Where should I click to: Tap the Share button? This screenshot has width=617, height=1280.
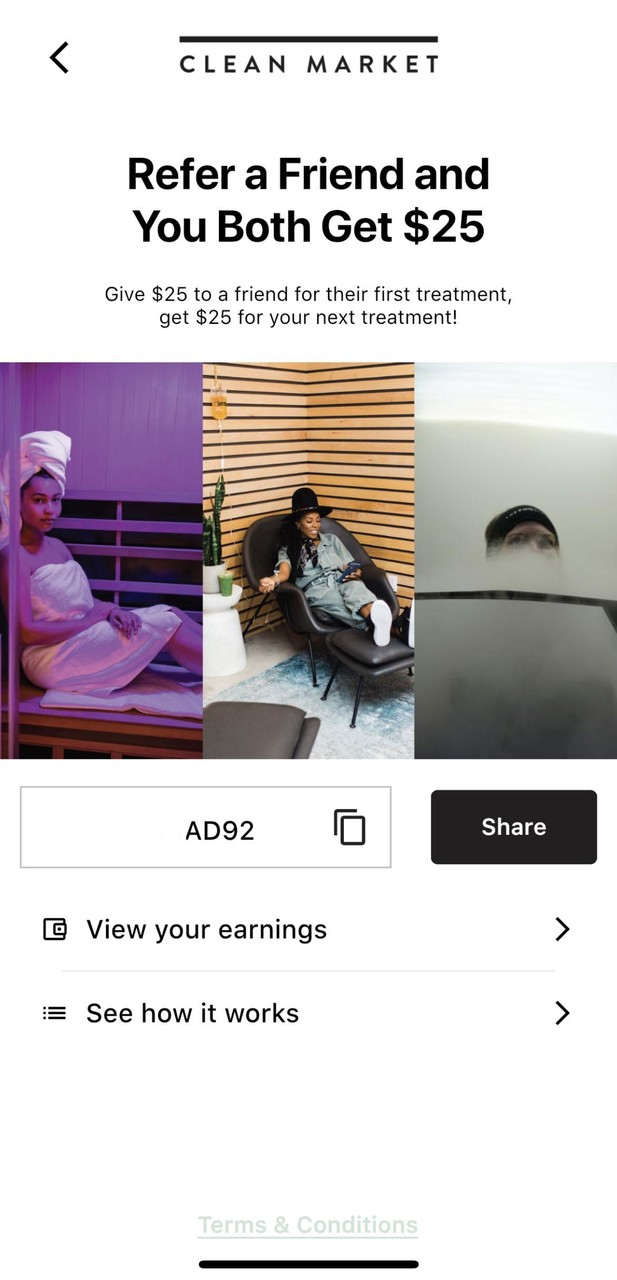click(514, 827)
